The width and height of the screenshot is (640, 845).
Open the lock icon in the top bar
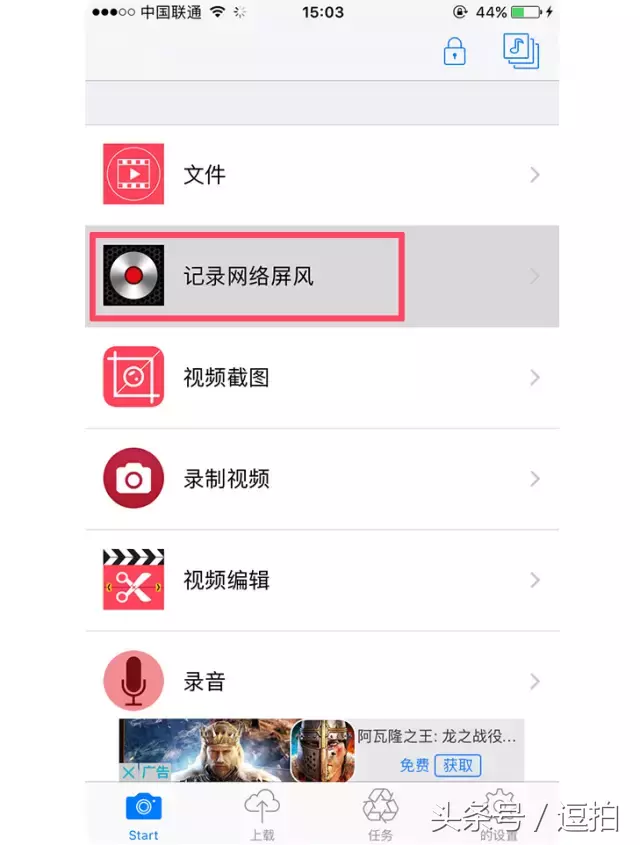point(455,52)
